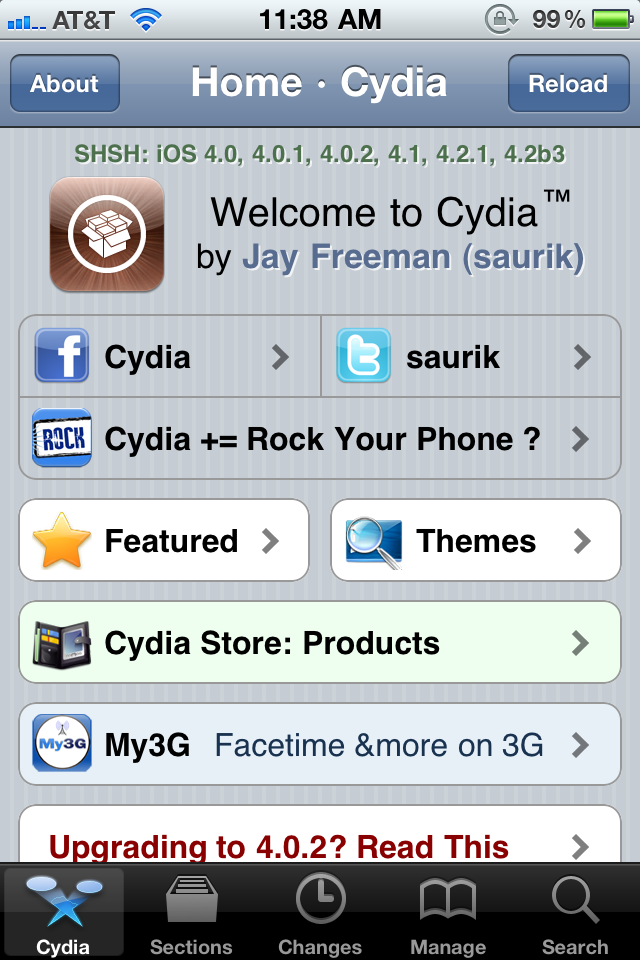
Task: Switch to the Sections tab
Action: click(x=191, y=914)
